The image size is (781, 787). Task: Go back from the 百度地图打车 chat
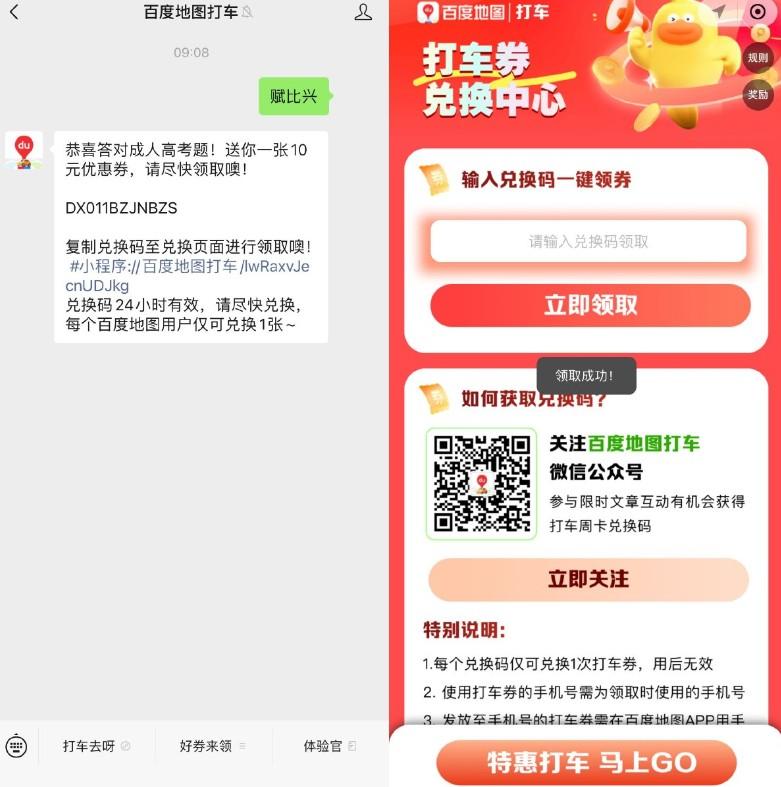tap(14, 13)
